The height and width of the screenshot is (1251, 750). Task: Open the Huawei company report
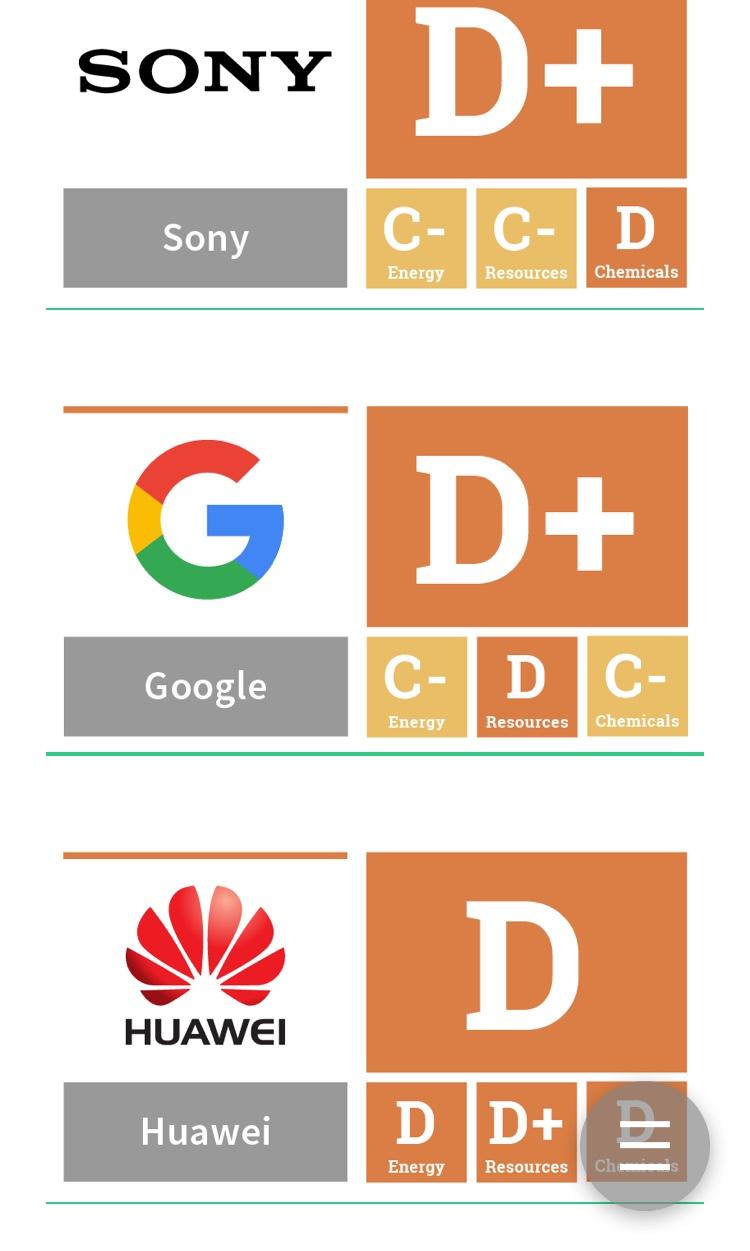click(x=205, y=1131)
